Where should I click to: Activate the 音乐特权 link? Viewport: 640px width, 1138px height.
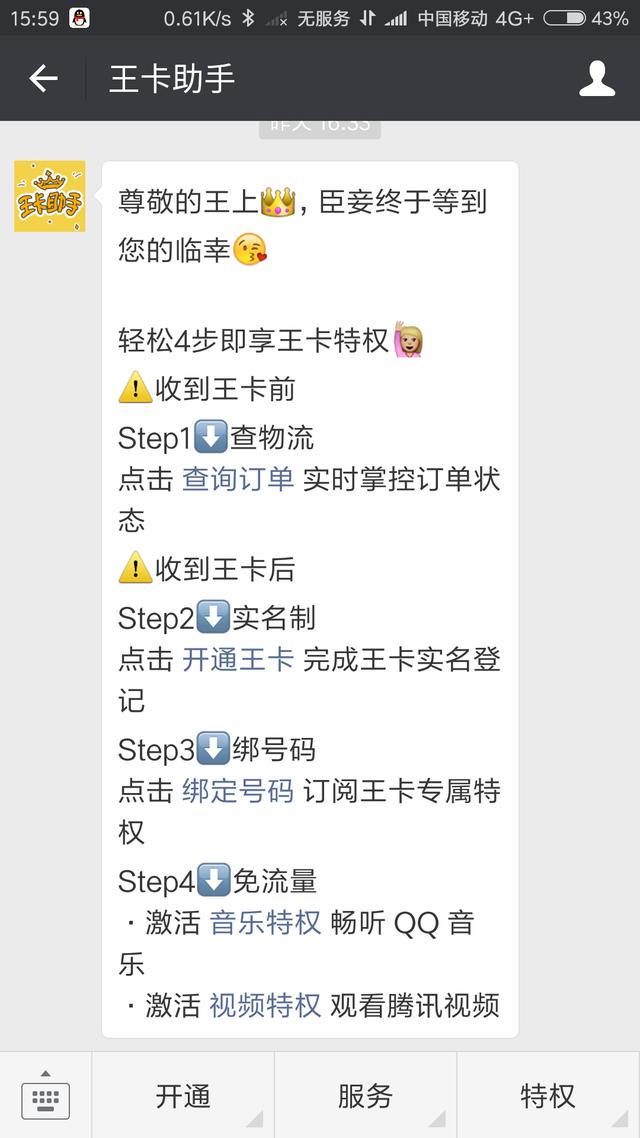coord(265,923)
